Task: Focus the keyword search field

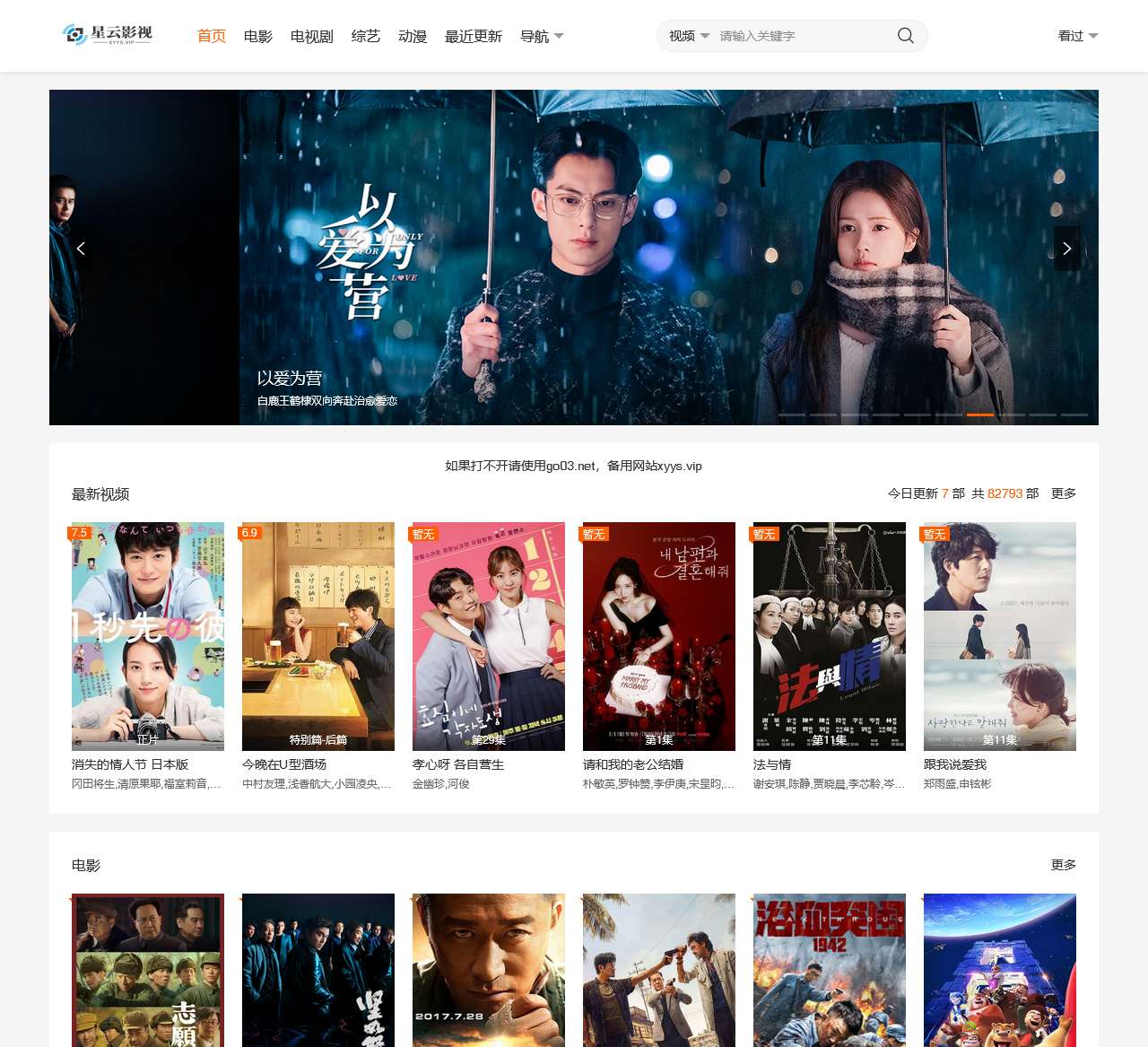Action: (x=798, y=36)
